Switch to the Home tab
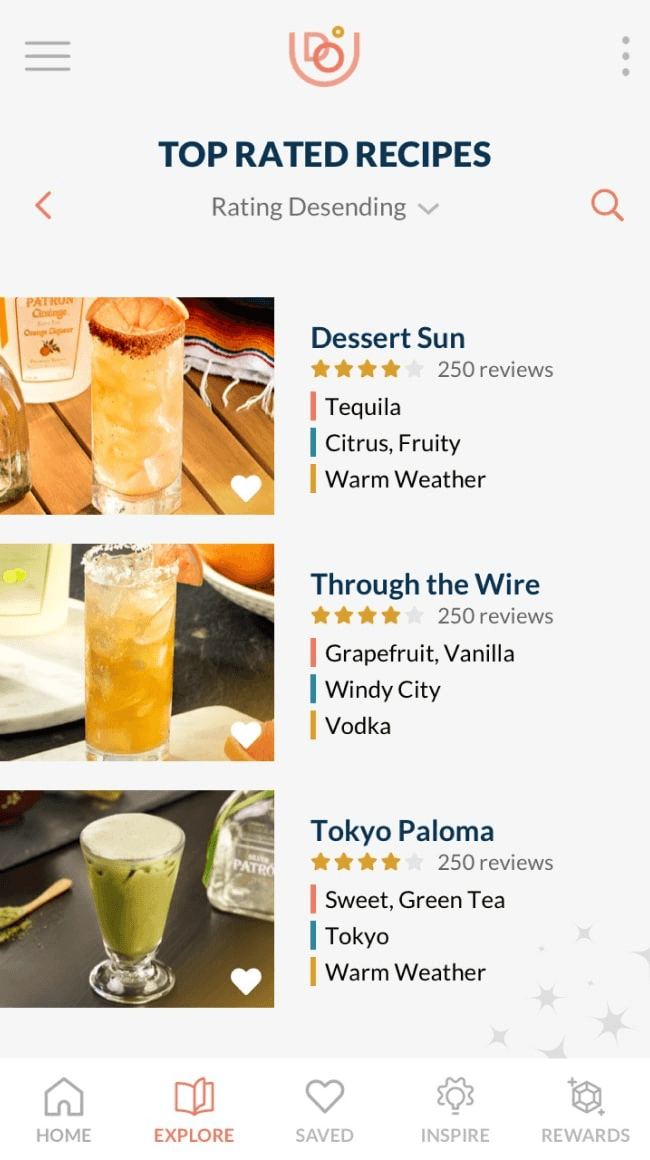 [x=64, y=1110]
